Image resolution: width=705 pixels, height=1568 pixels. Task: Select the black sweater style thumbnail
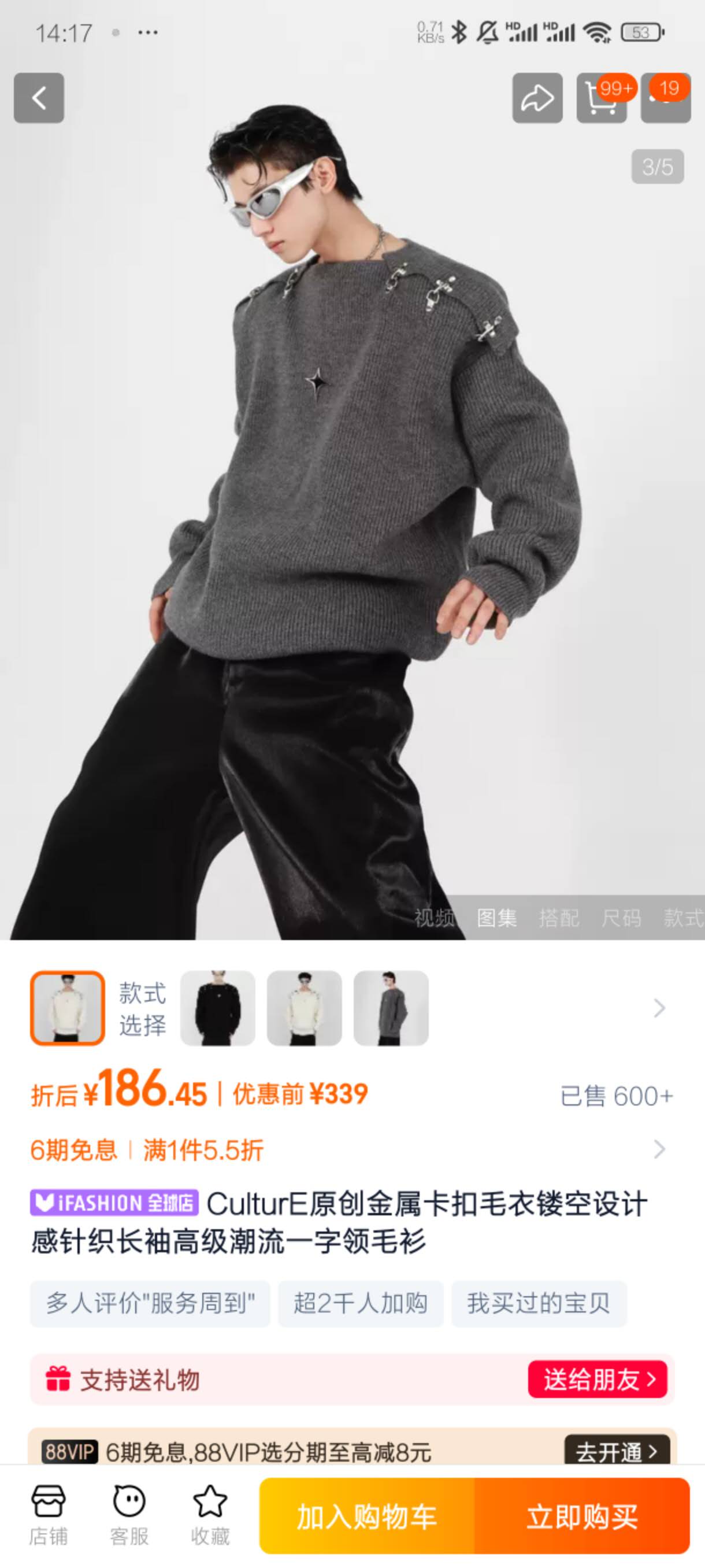pos(218,1008)
